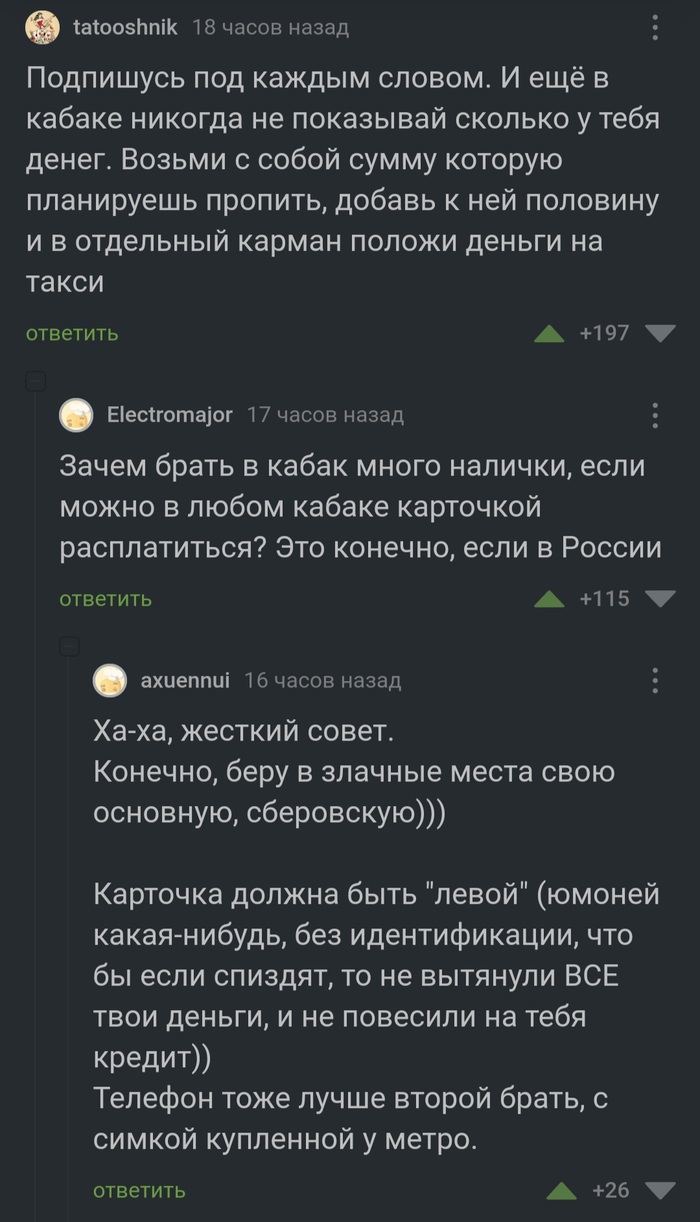Collapse the thread under axuennui's comment
The image size is (700, 1222).
[x=69, y=647]
